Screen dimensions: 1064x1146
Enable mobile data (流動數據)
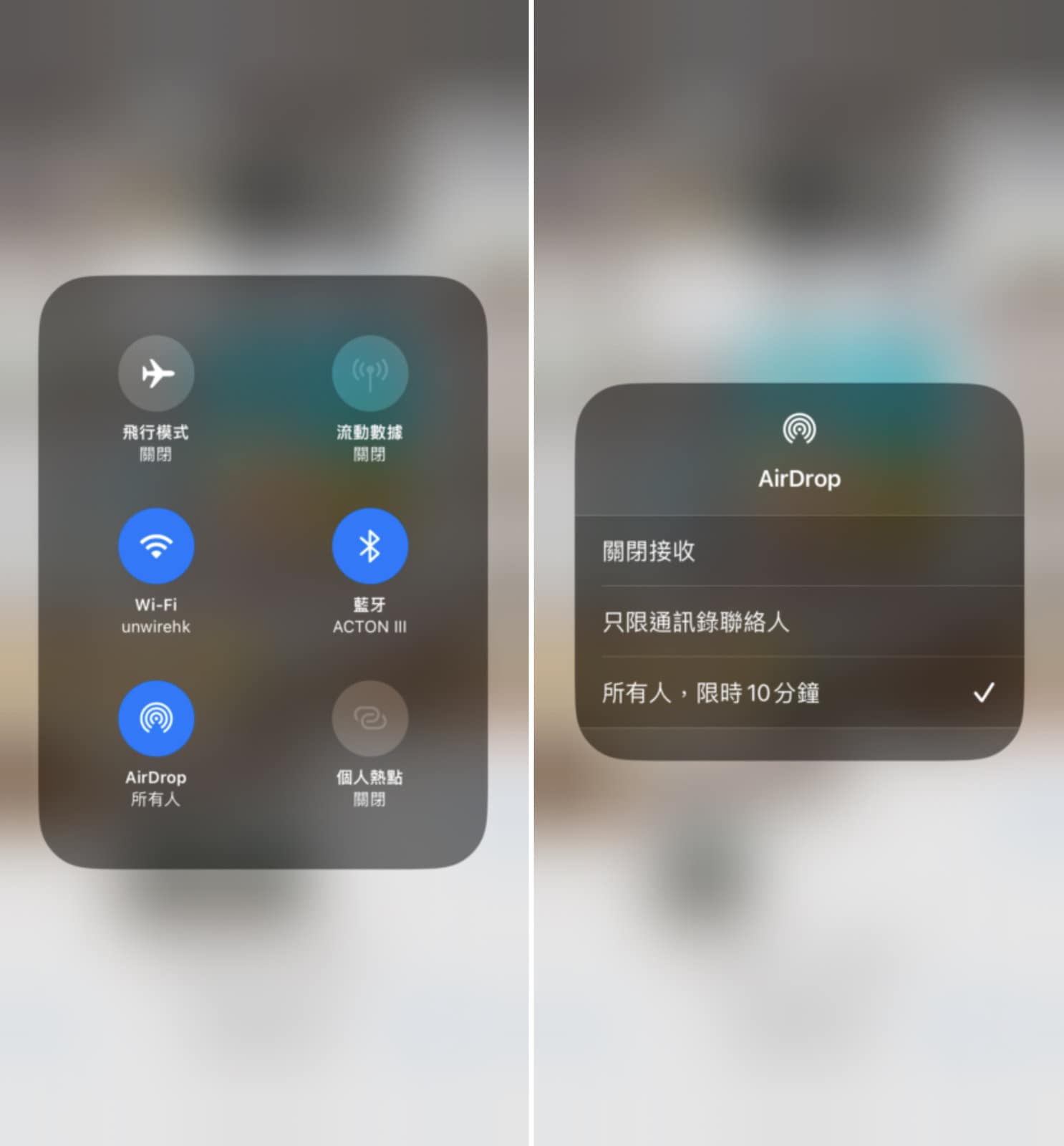(x=369, y=373)
